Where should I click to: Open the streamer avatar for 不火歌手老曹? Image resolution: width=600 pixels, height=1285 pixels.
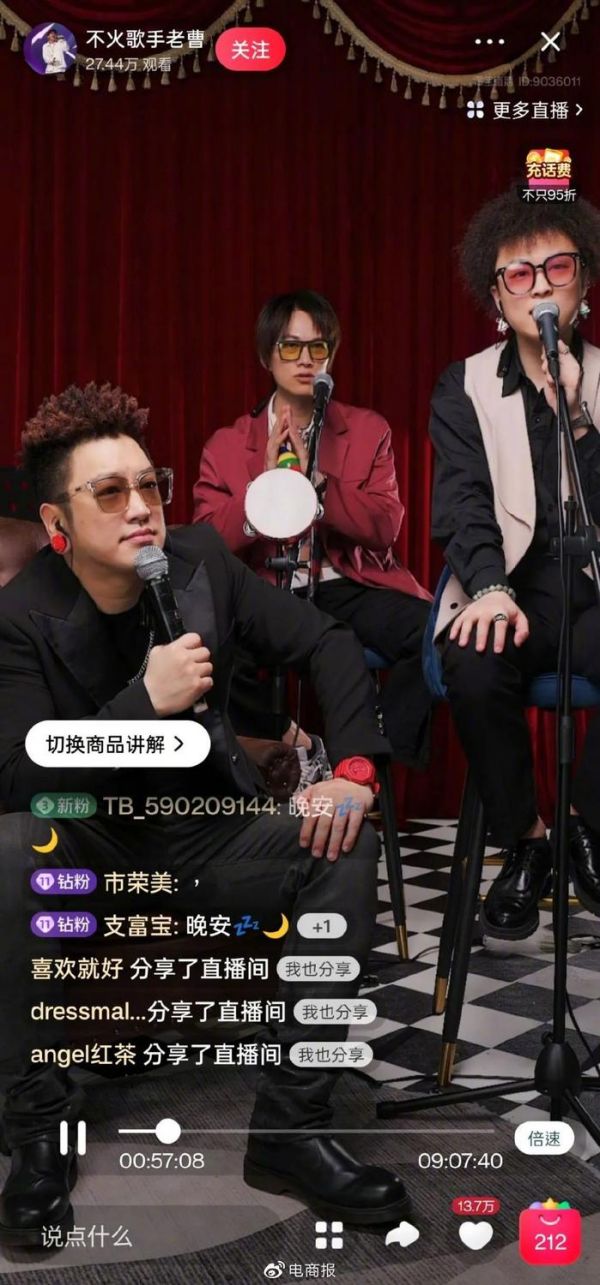[50, 49]
